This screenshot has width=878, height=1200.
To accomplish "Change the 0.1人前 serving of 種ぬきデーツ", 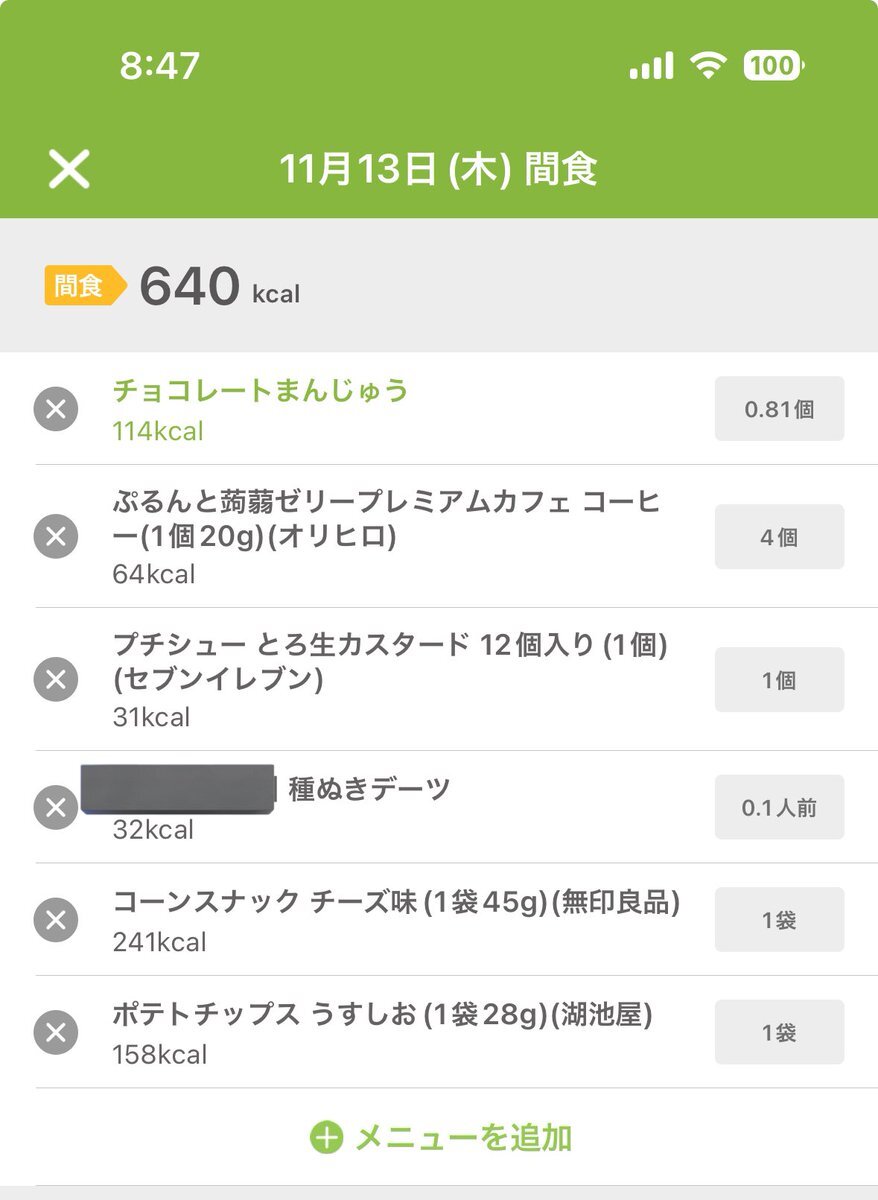I will 779,807.
